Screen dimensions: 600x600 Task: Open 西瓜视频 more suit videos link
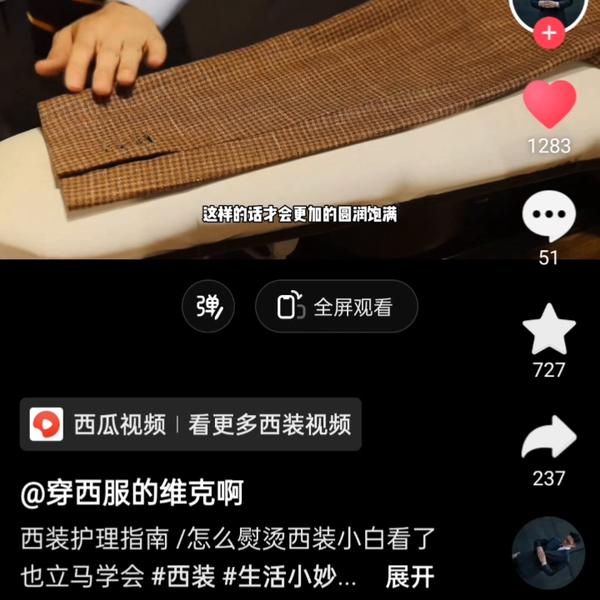(x=190, y=424)
